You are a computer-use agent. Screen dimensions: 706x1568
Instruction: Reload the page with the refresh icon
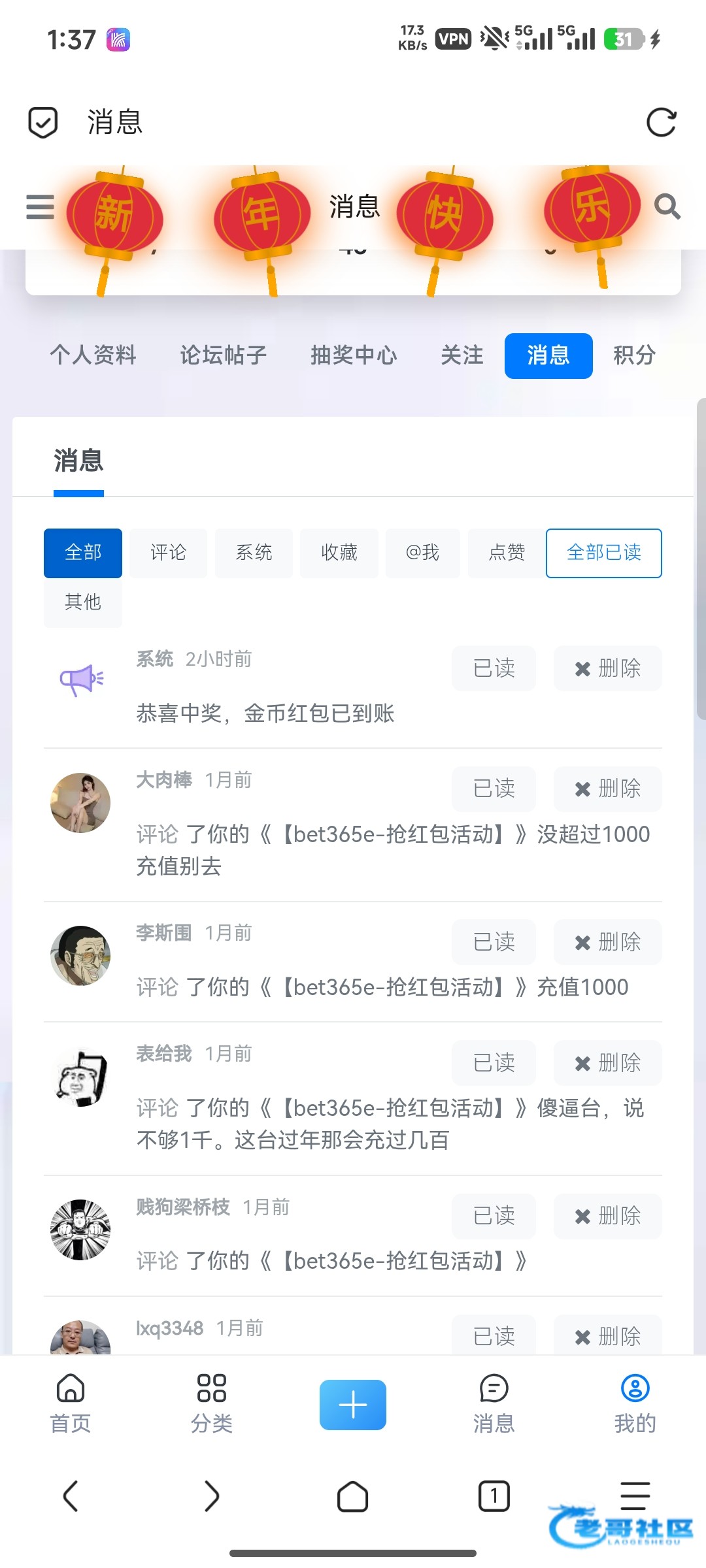(x=661, y=122)
